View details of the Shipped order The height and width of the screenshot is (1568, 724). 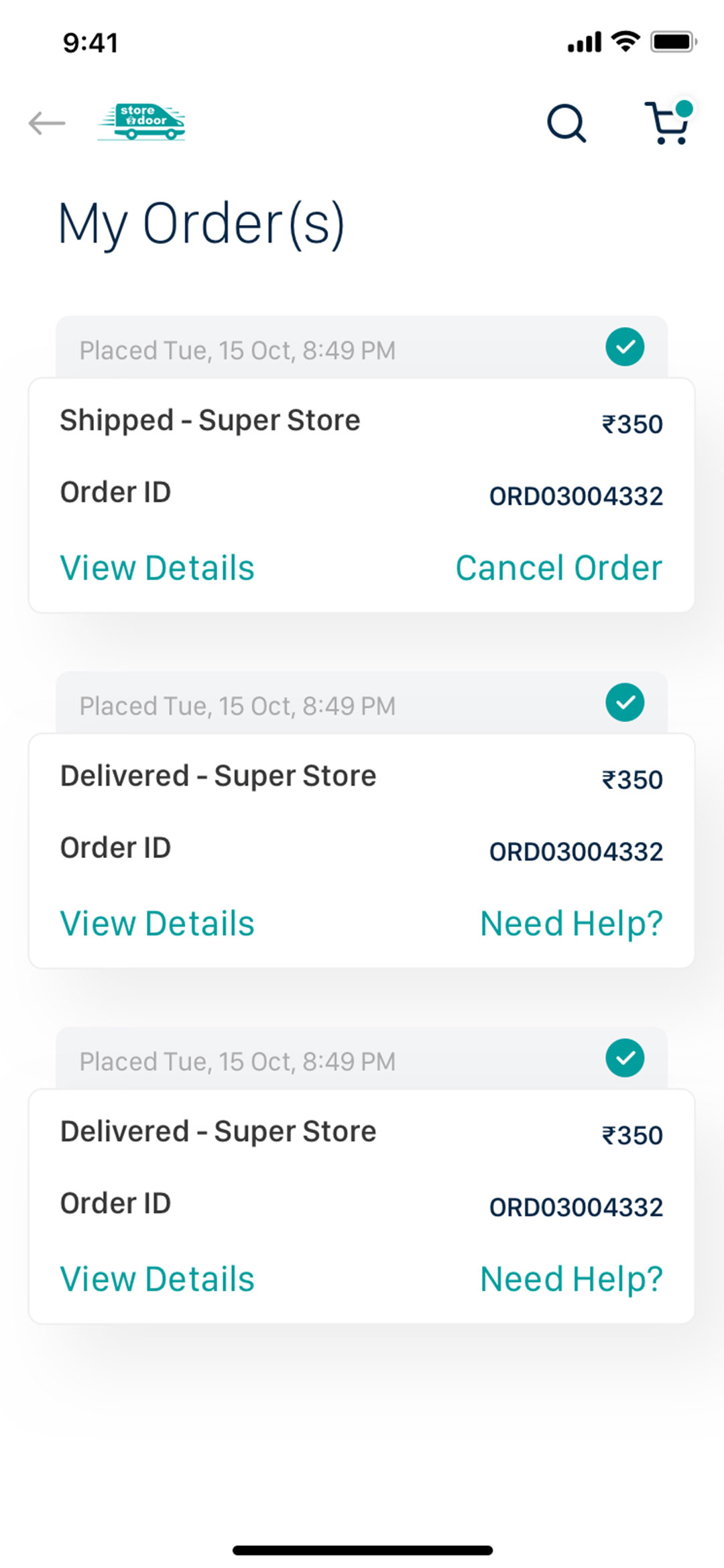[x=158, y=568]
